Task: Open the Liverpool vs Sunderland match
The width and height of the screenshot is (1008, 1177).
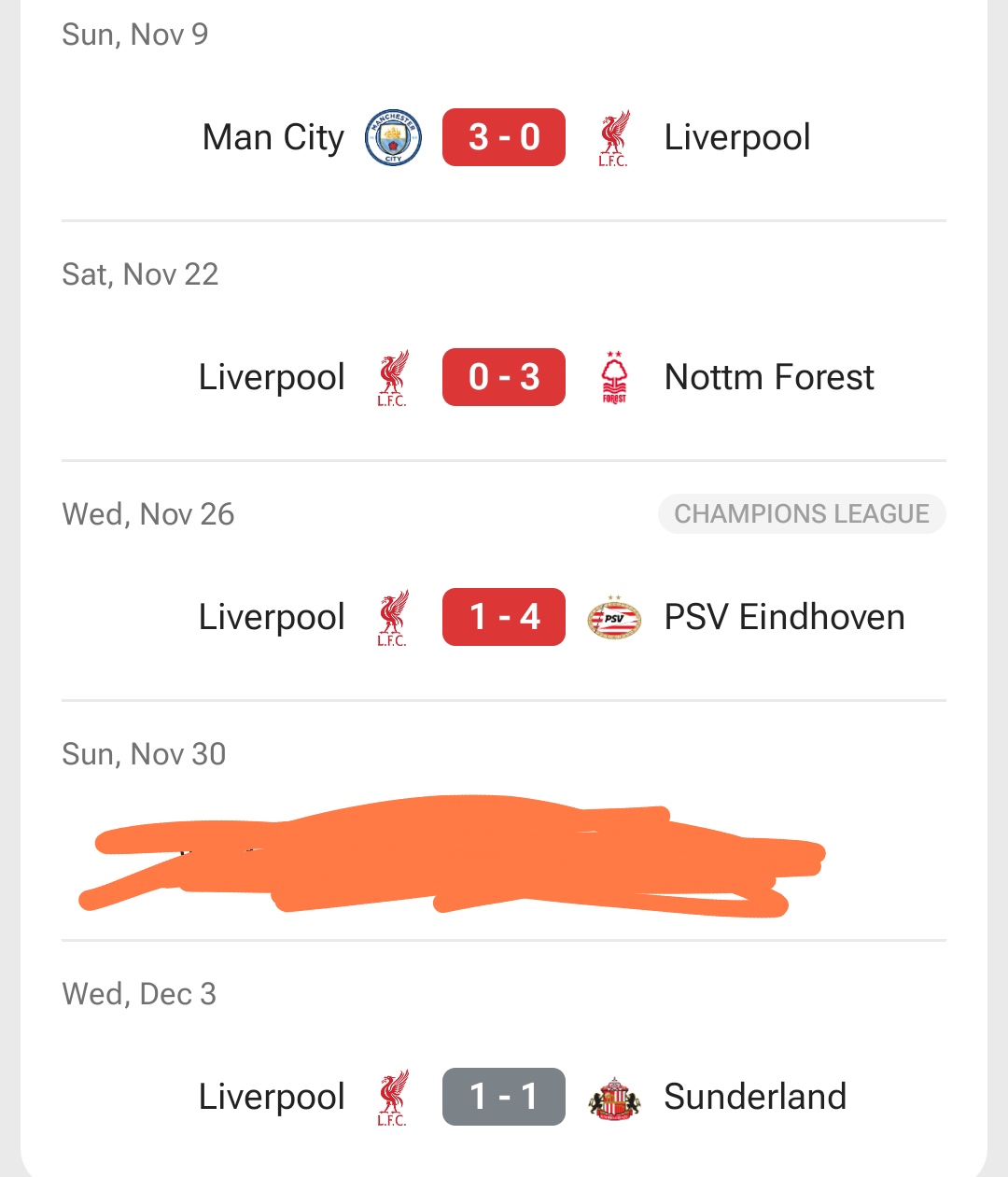Action: [504, 1097]
